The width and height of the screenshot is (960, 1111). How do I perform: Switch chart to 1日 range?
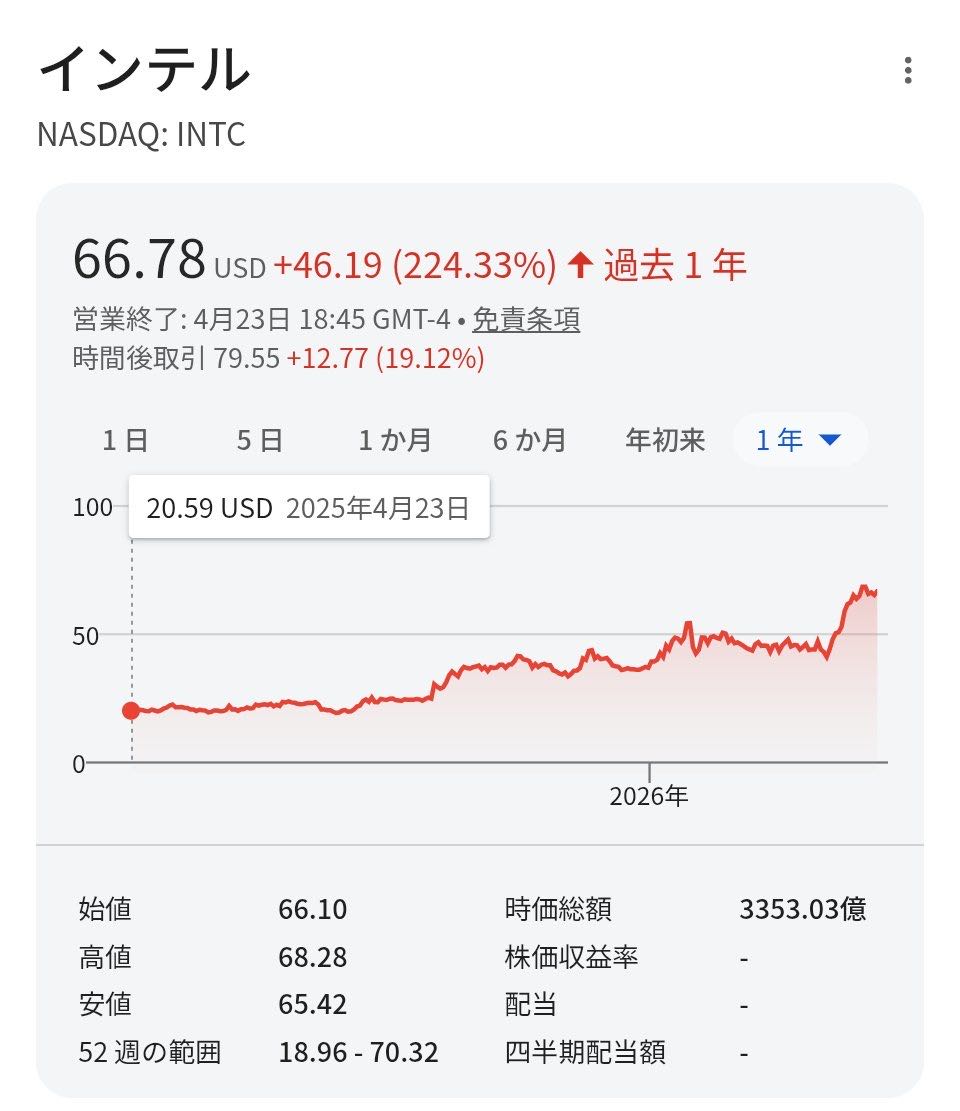click(x=125, y=440)
